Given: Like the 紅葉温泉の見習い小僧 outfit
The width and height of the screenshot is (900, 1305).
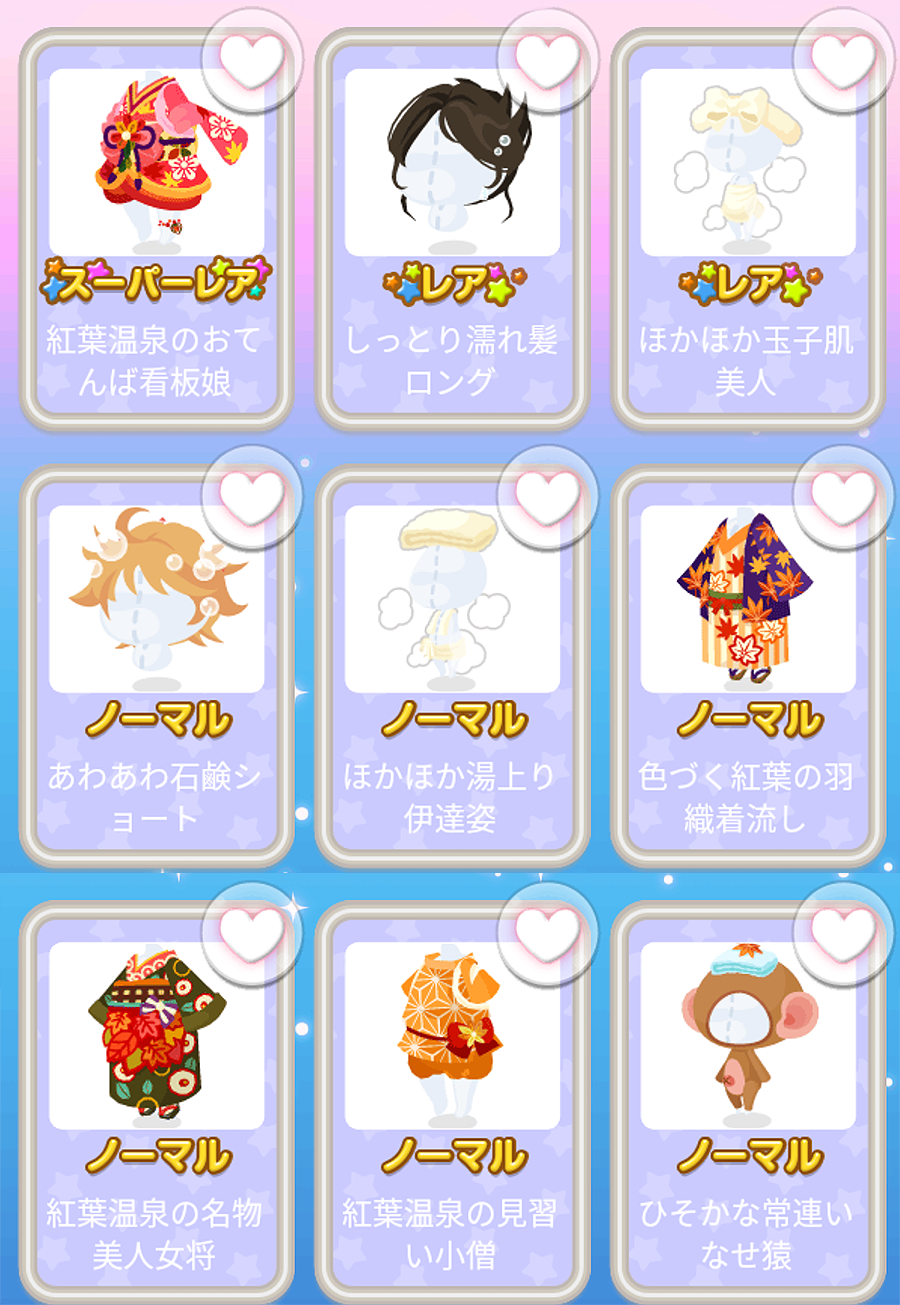Looking at the screenshot, I should point(547,932).
